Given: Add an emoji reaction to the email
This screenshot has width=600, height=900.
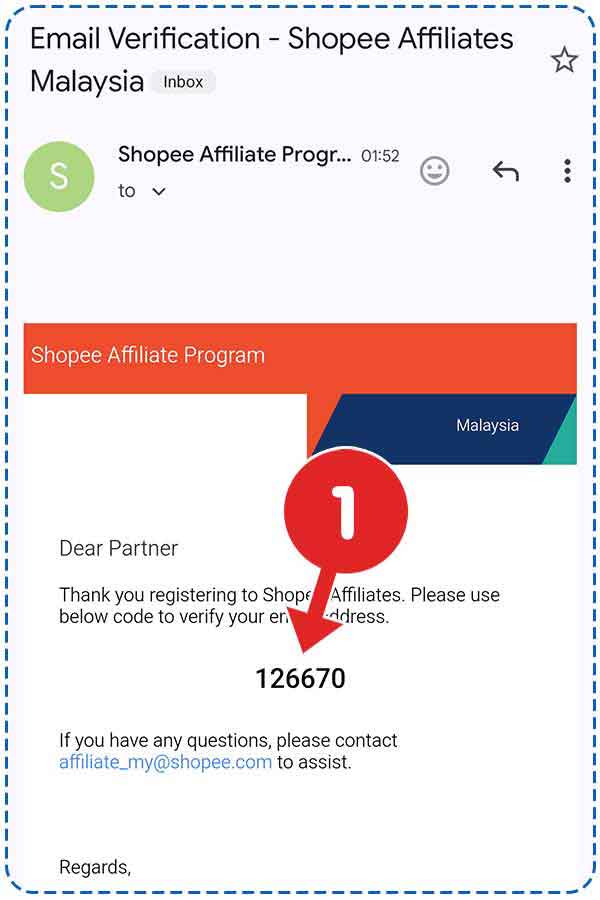Looking at the screenshot, I should [434, 171].
